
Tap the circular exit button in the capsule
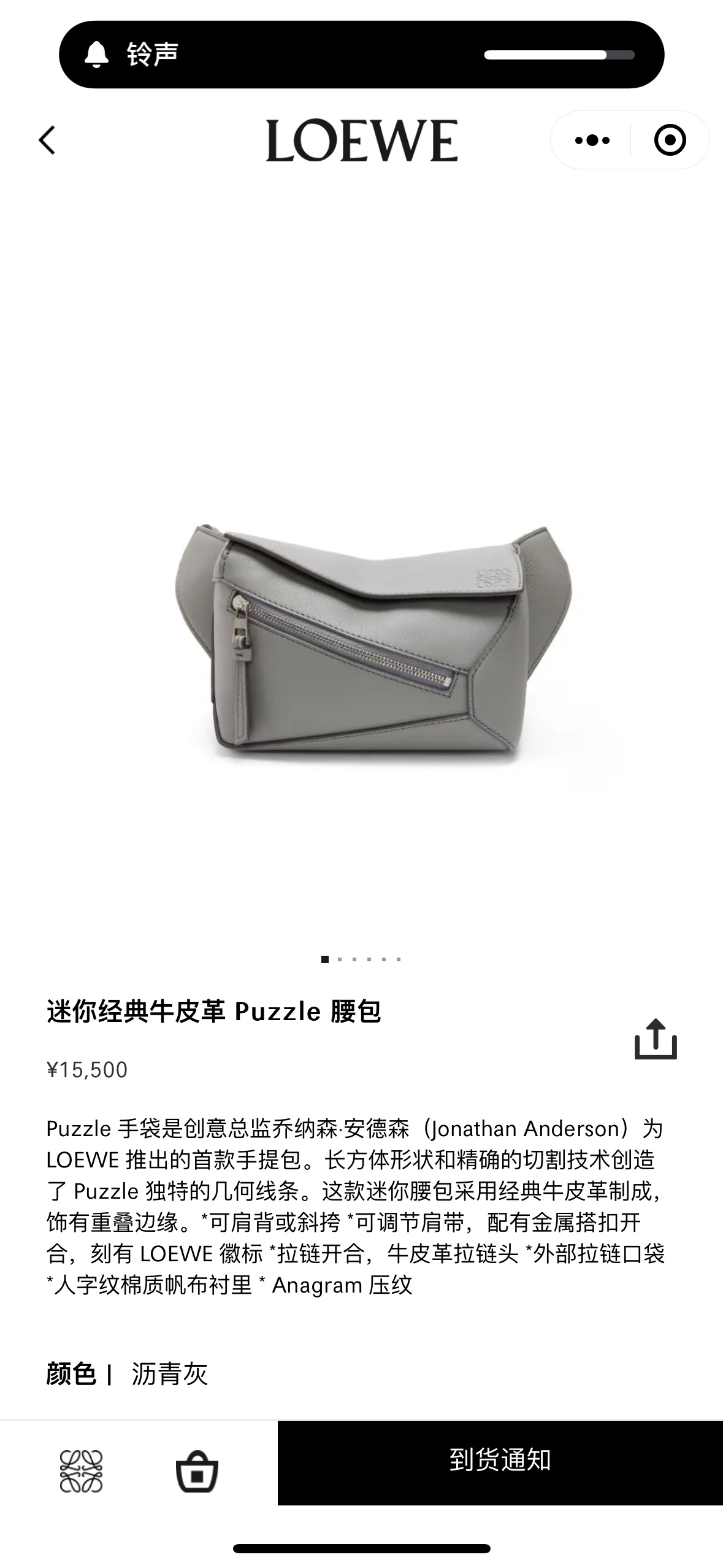(670, 140)
